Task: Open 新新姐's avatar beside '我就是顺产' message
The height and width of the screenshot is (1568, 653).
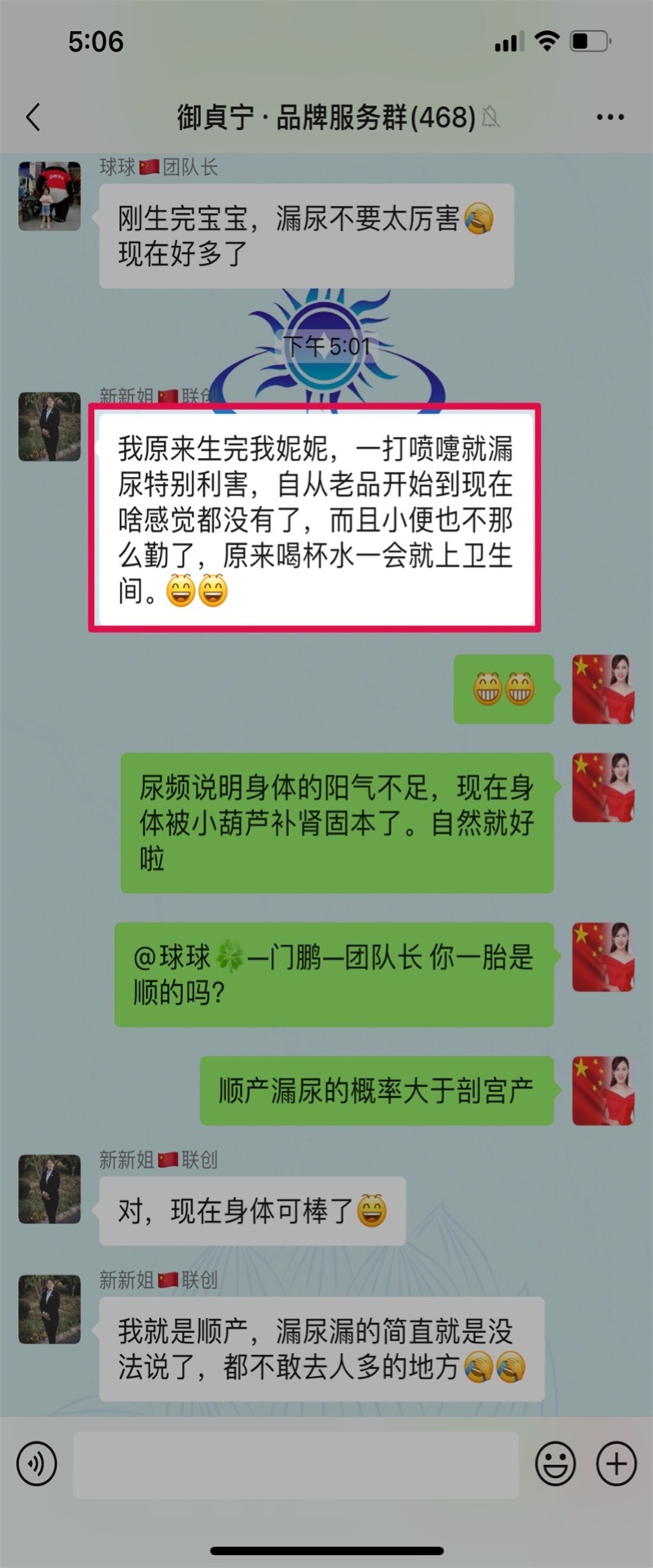Action: 50,1309
